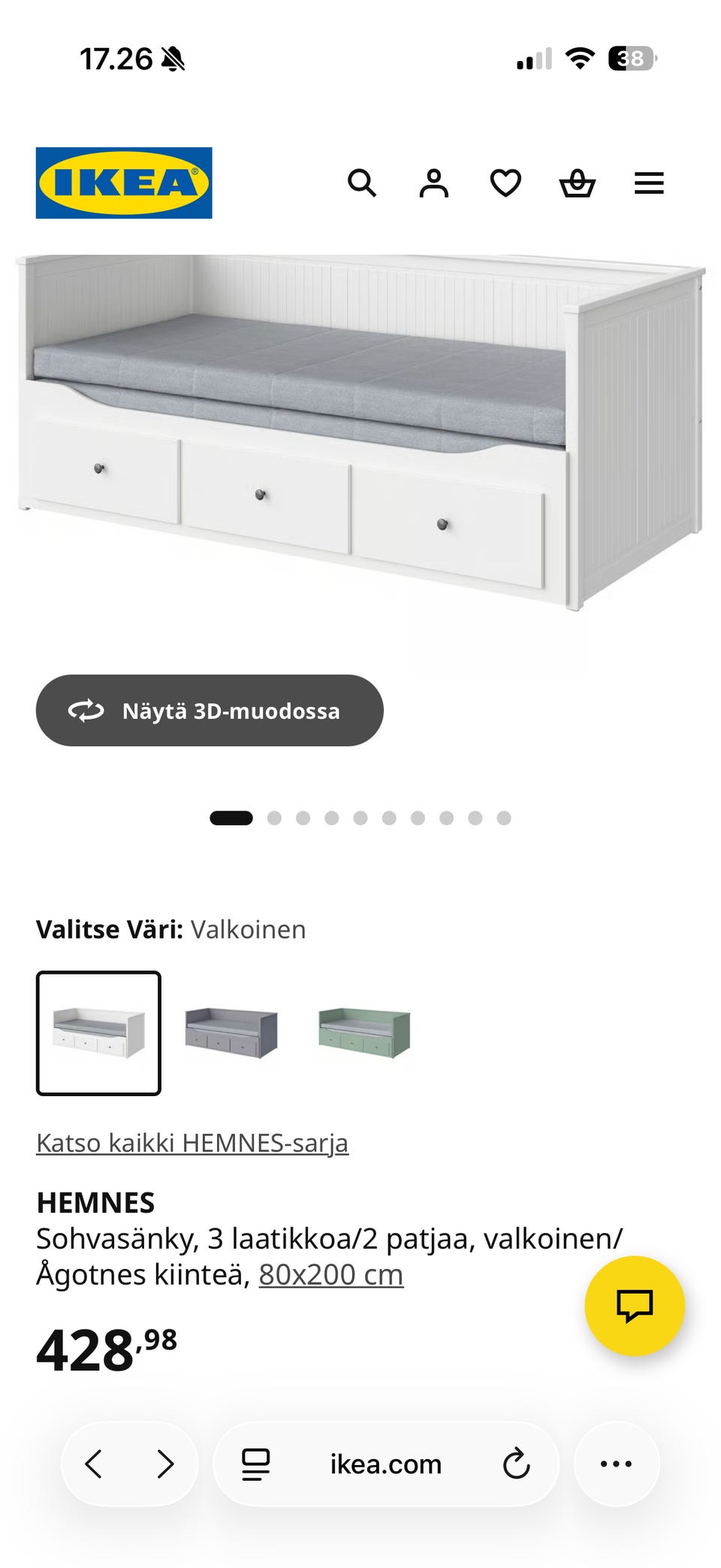
Task: Open the 80x200 cm size link
Action: click(329, 1274)
